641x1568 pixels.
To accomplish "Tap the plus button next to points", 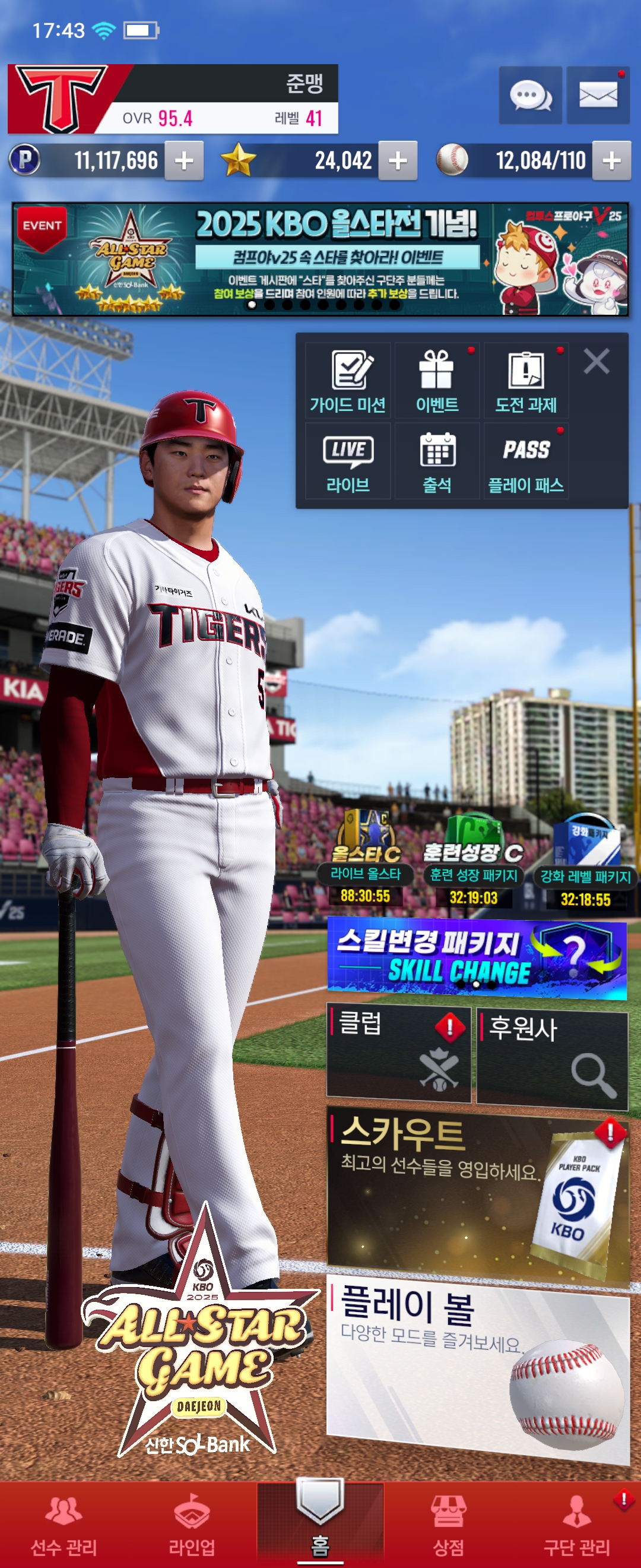I will (x=183, y=161).
